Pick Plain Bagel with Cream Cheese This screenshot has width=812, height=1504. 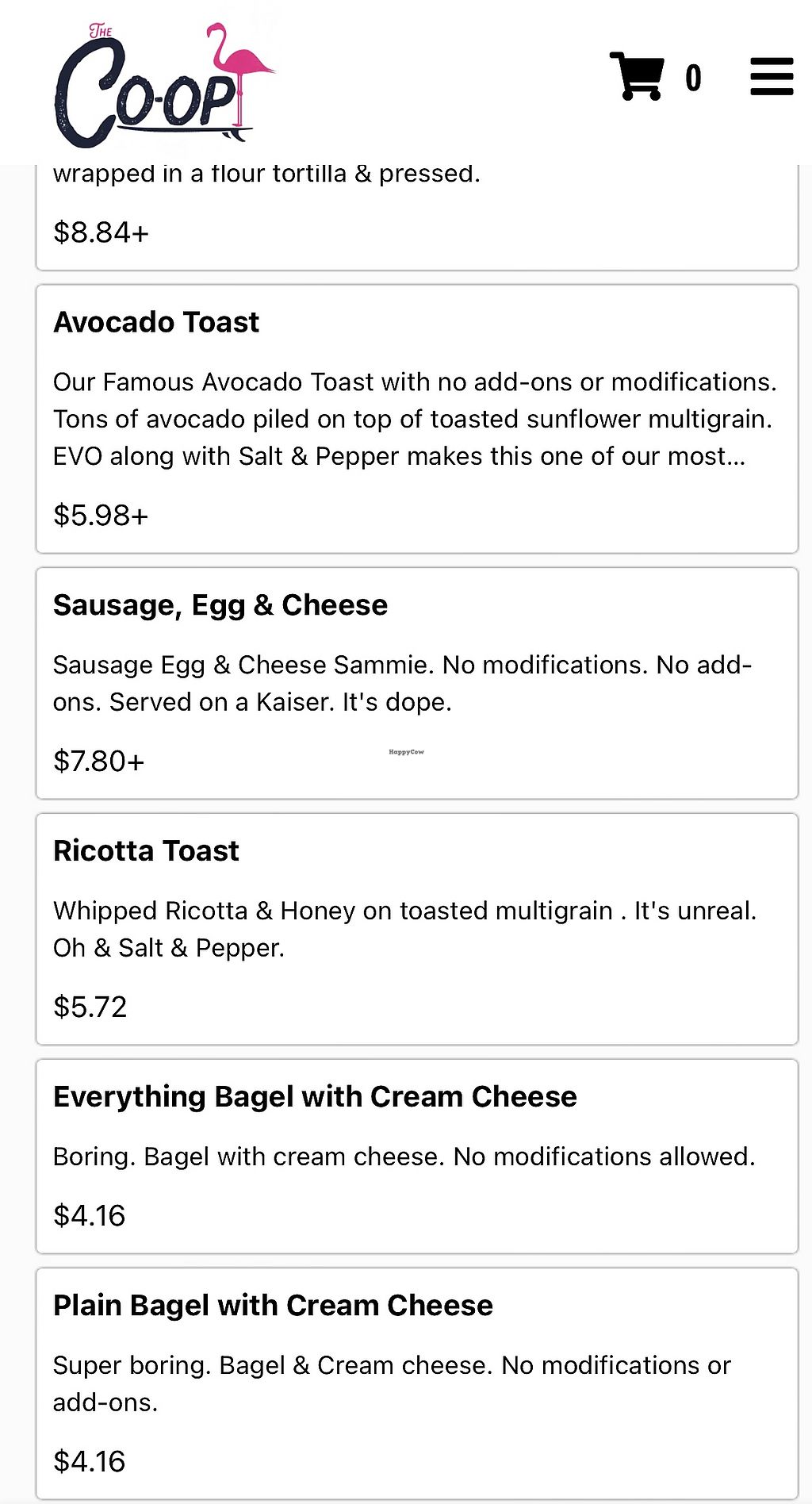(x=416, y=1382)
